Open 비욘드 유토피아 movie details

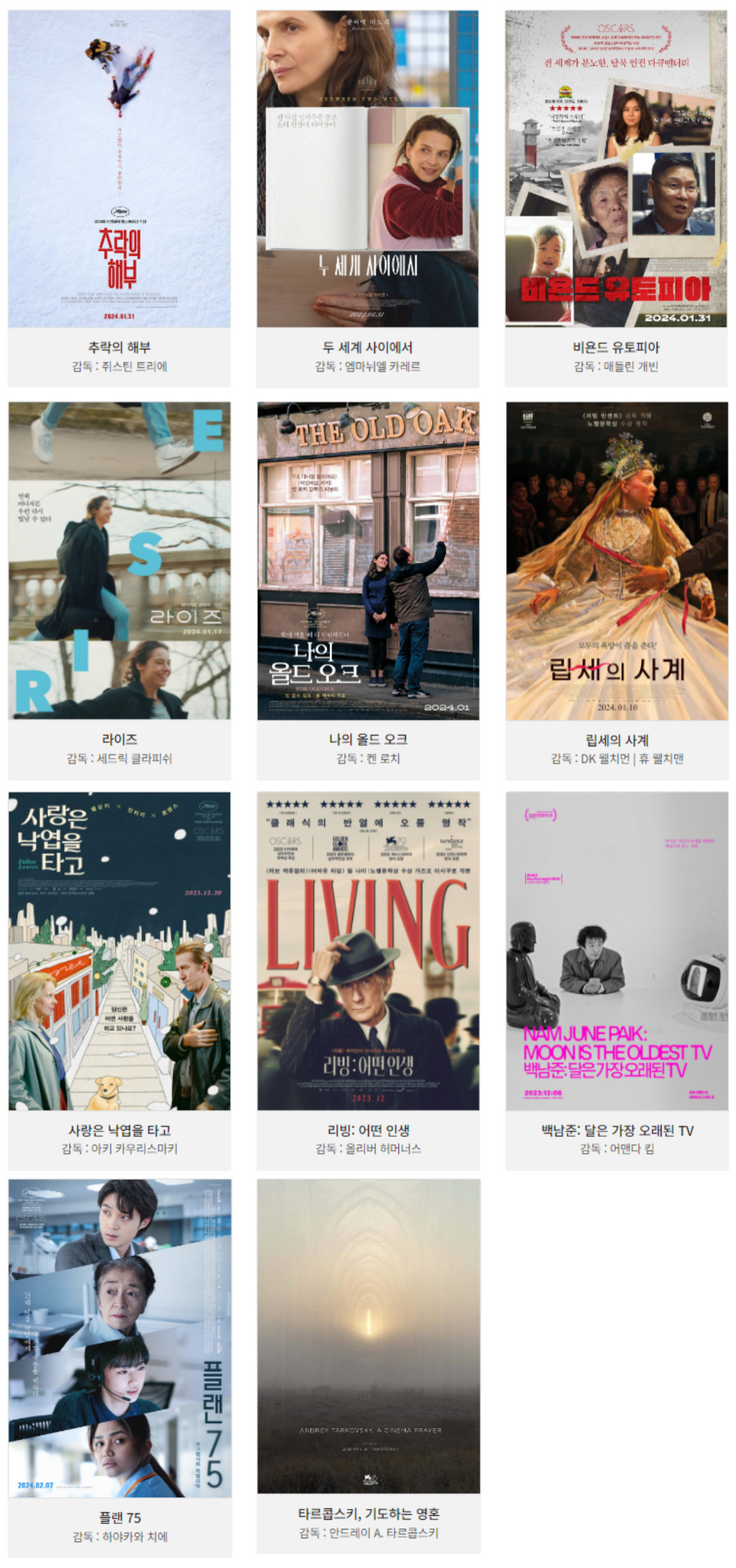click(616, 169)
